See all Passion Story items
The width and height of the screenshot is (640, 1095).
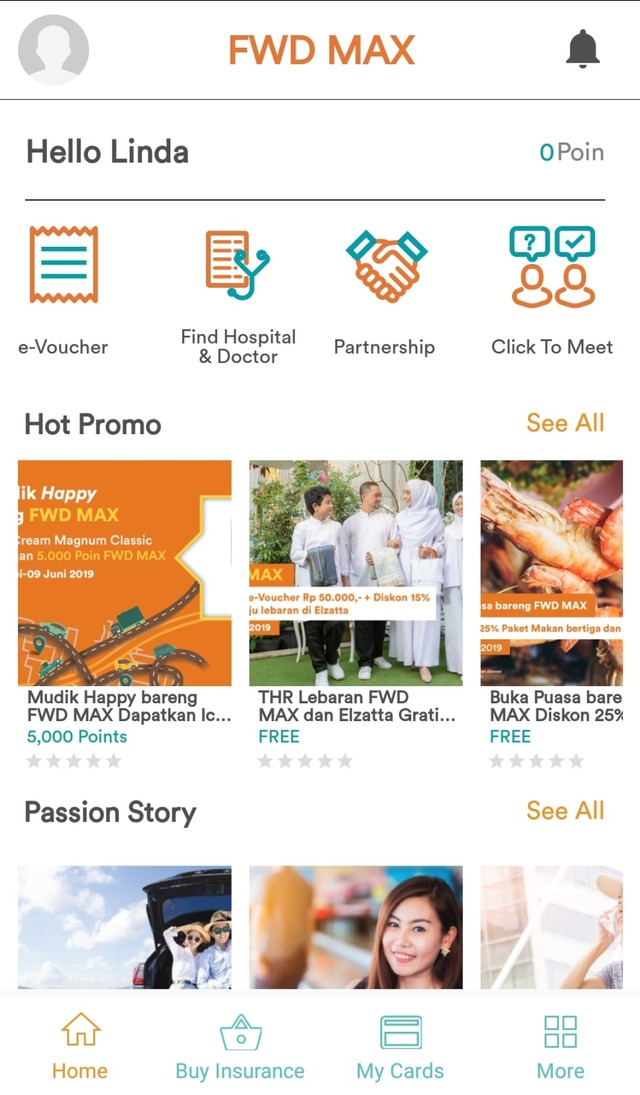(565, 811)
